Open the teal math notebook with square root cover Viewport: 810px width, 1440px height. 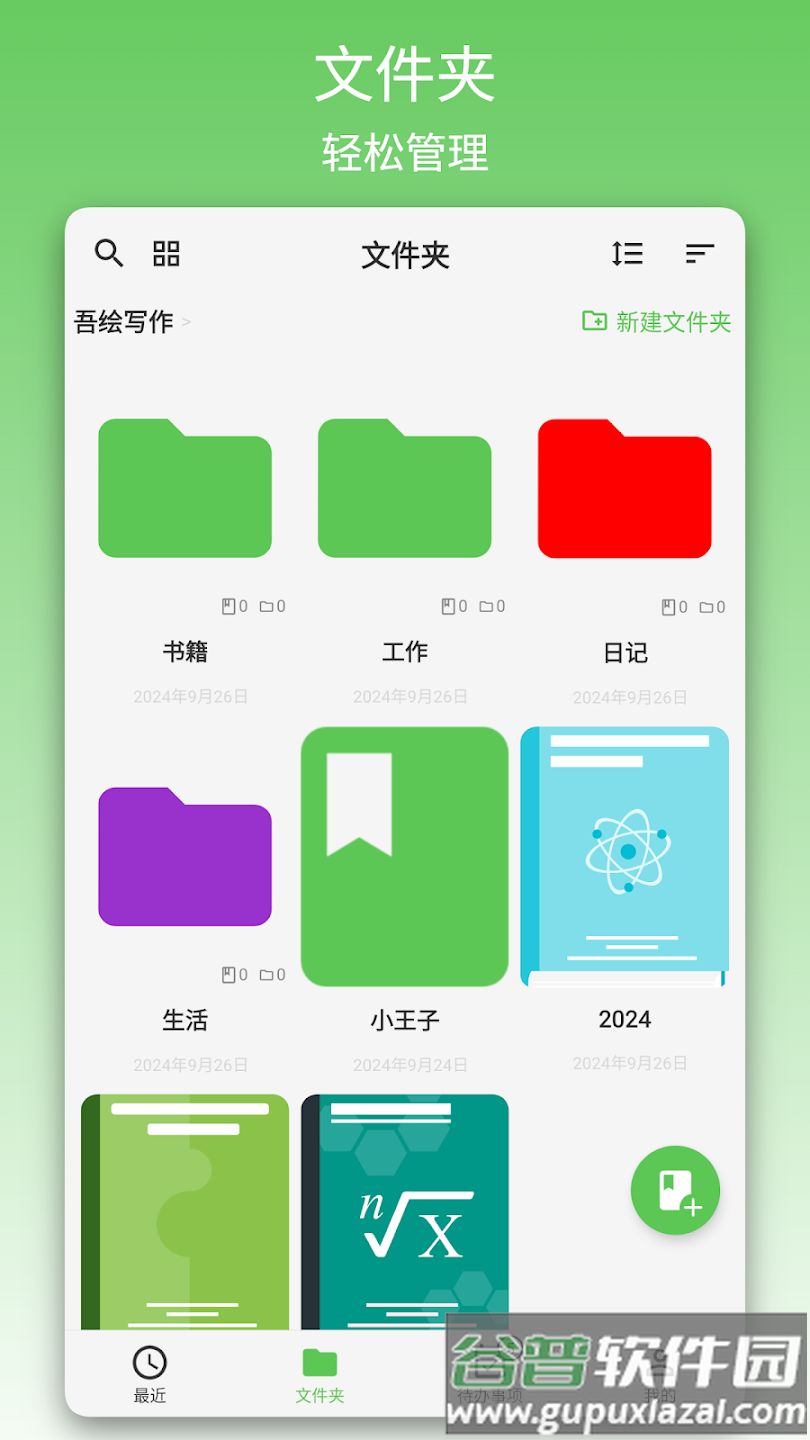(x=405, y=1210)
